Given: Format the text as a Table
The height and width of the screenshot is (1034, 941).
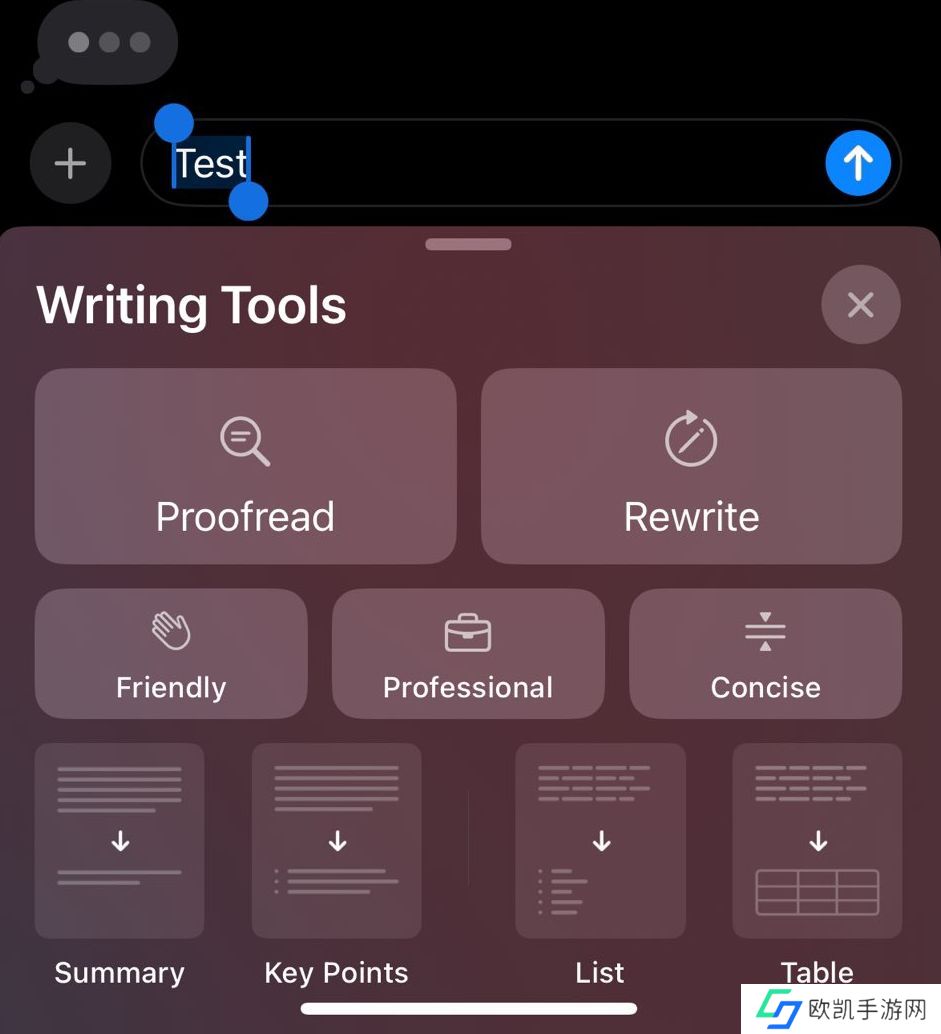Looking at the screenshot, I should coord(817,841).
